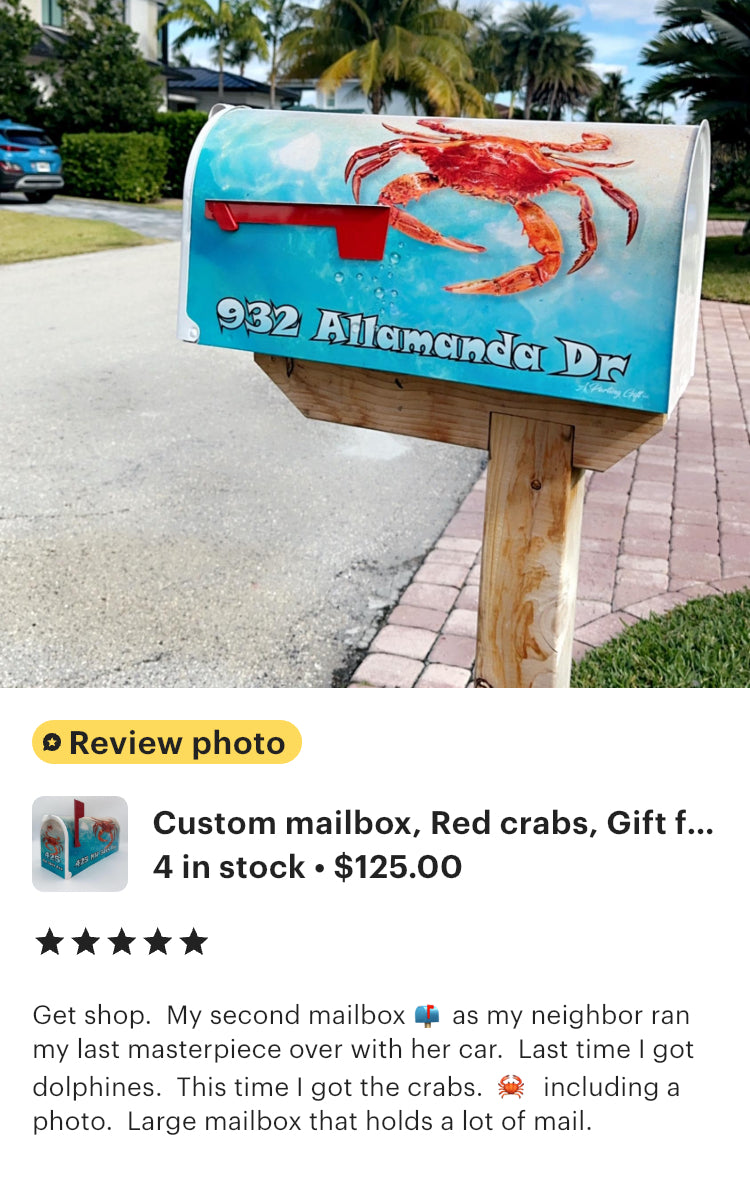This screenshot has height=1180, width=750.
Task: Click the 4 in stock label
Action: pyautogui.click(x=227, y=867)
